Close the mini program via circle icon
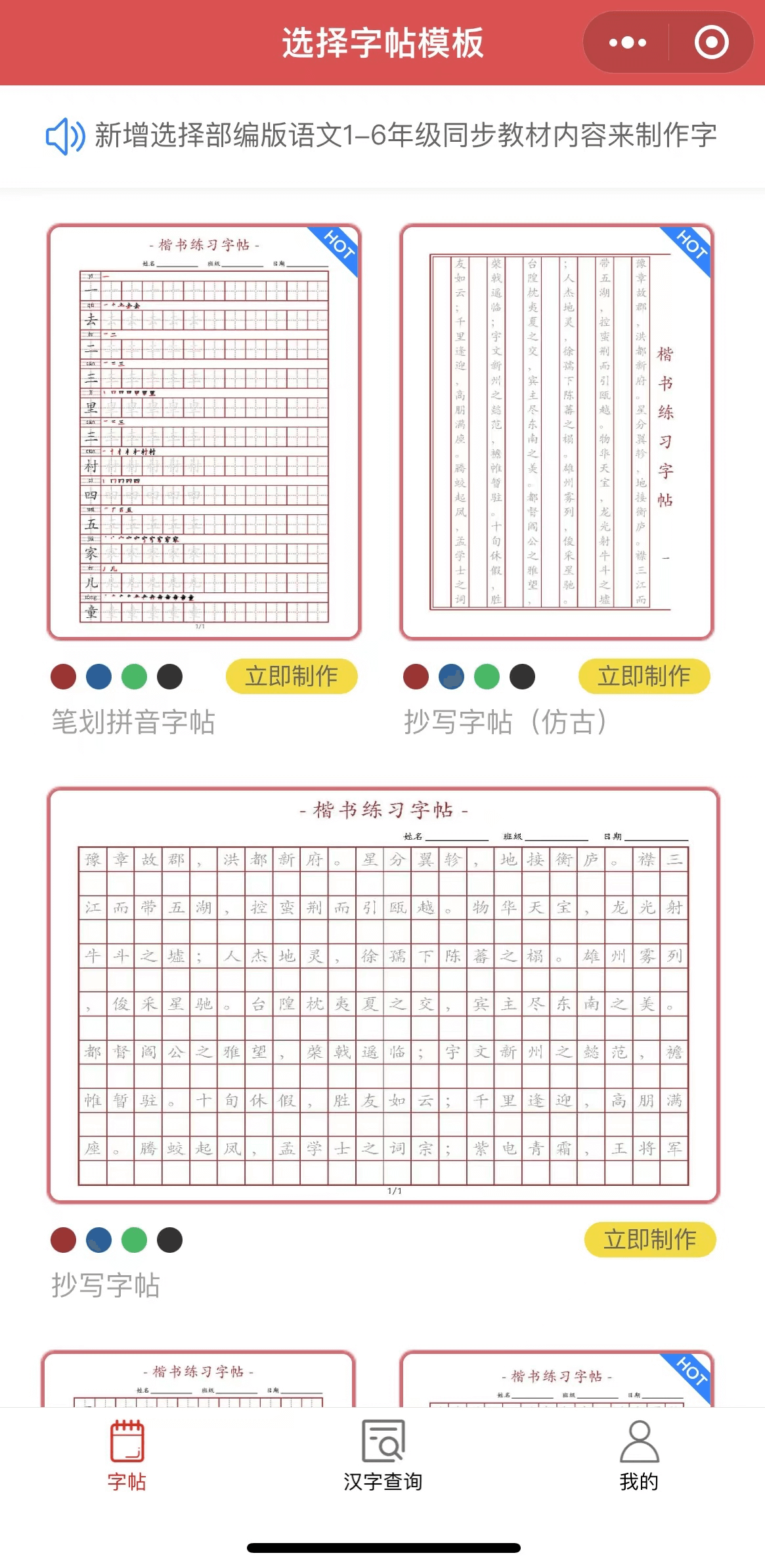This screenshot has width=765, height=1568. click(711, 43)
